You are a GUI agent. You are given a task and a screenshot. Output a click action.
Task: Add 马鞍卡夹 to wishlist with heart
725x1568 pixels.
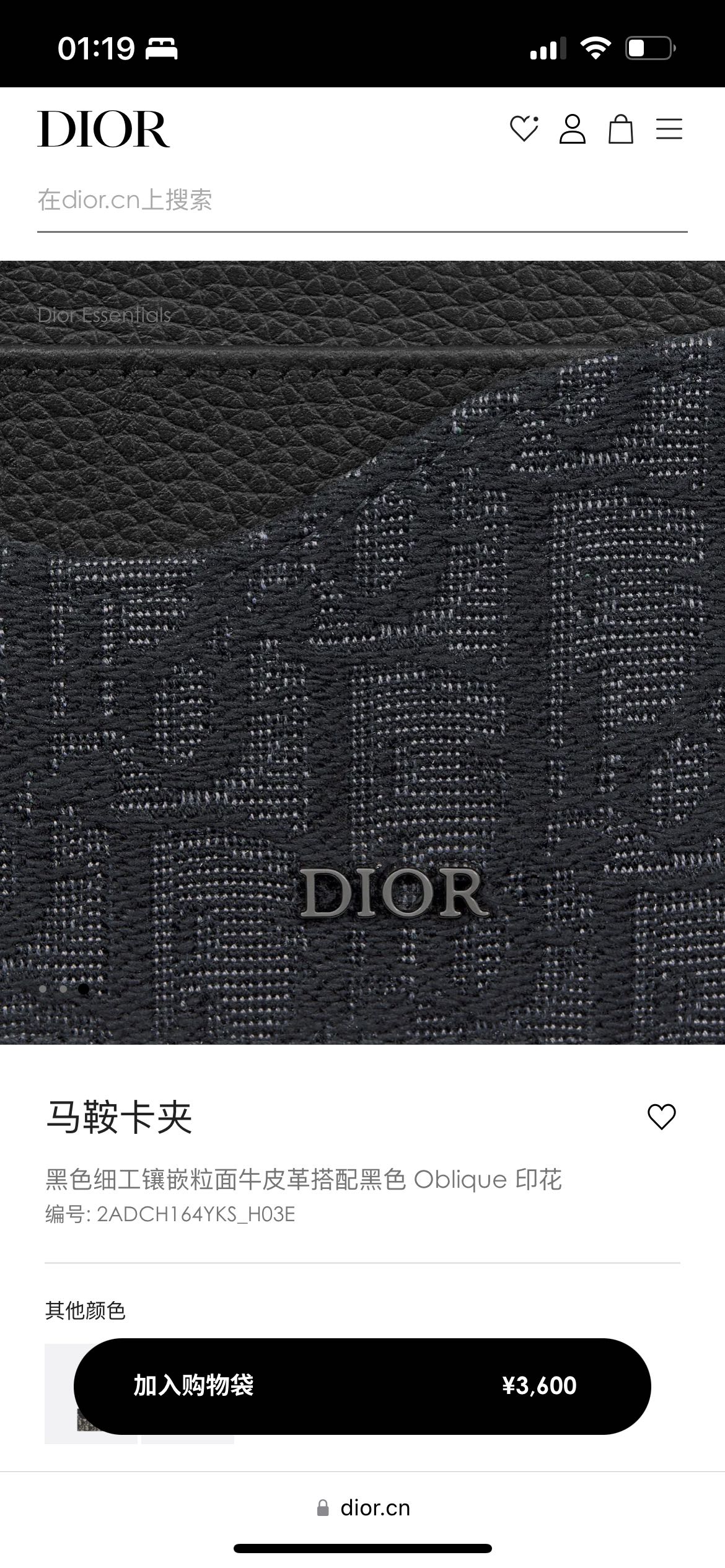661,1116
